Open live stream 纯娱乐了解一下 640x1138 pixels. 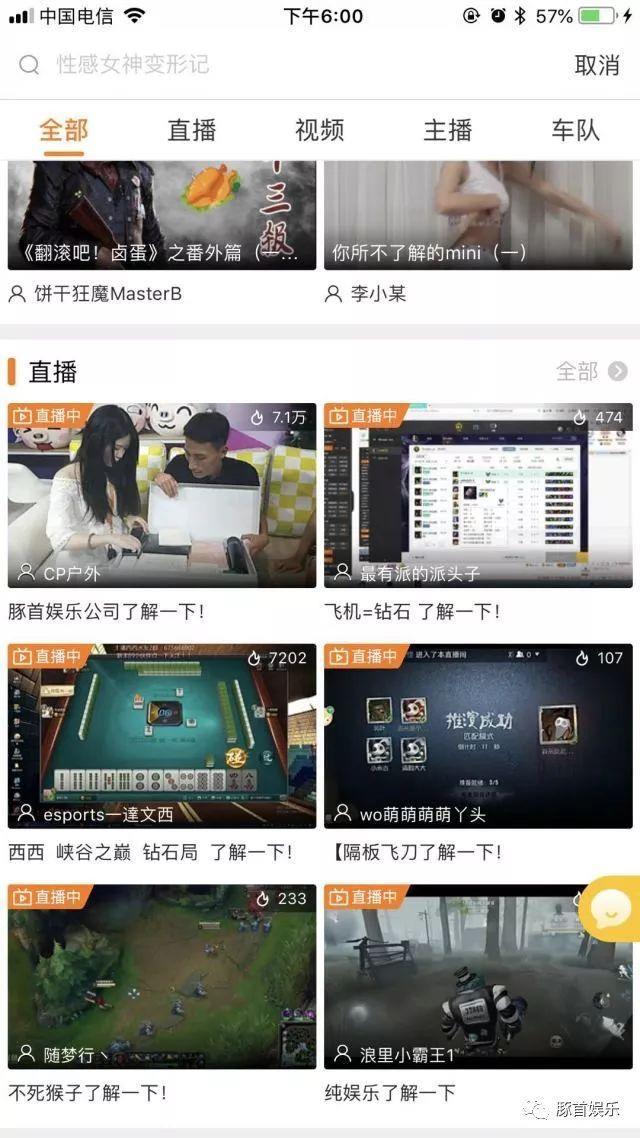tap(478, 977)
